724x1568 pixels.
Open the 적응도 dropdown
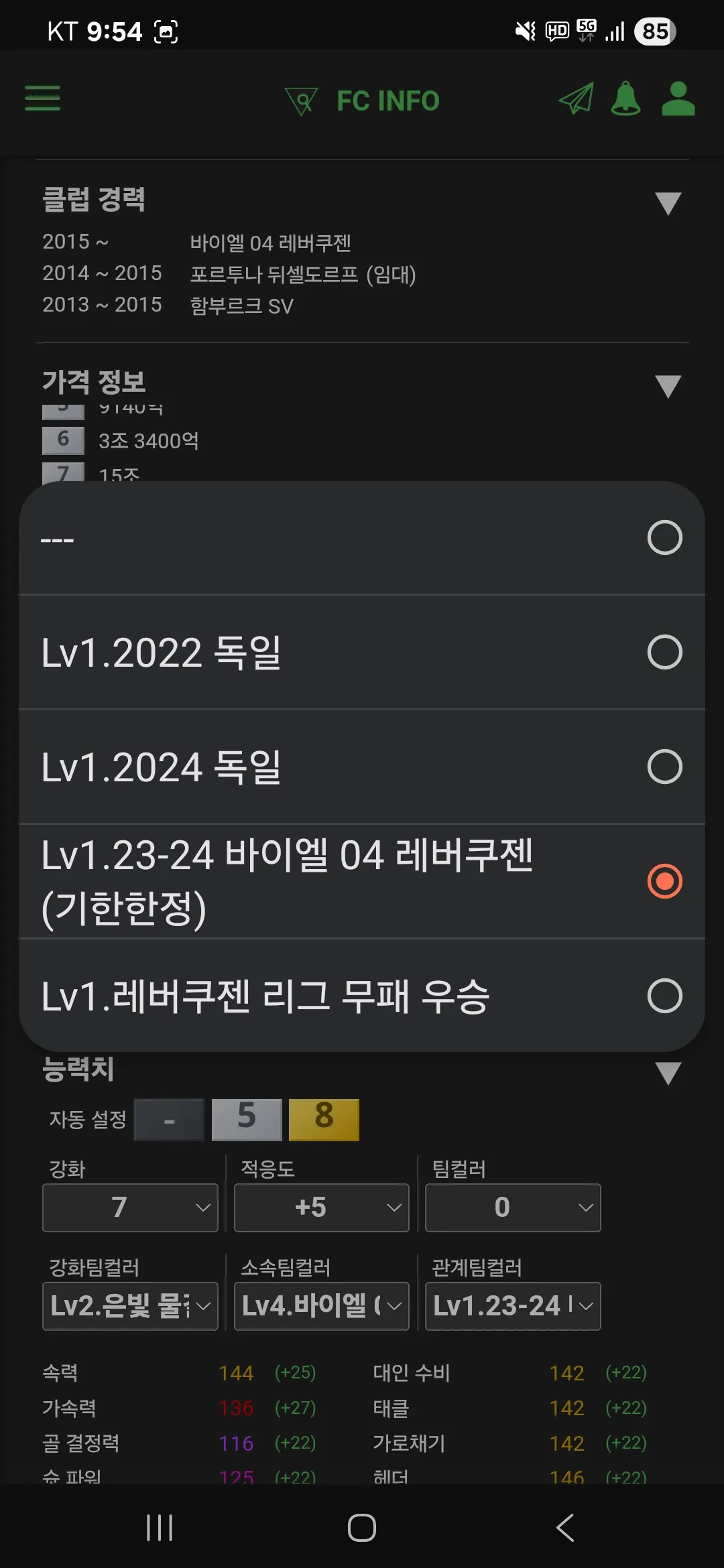[321, 1207]
